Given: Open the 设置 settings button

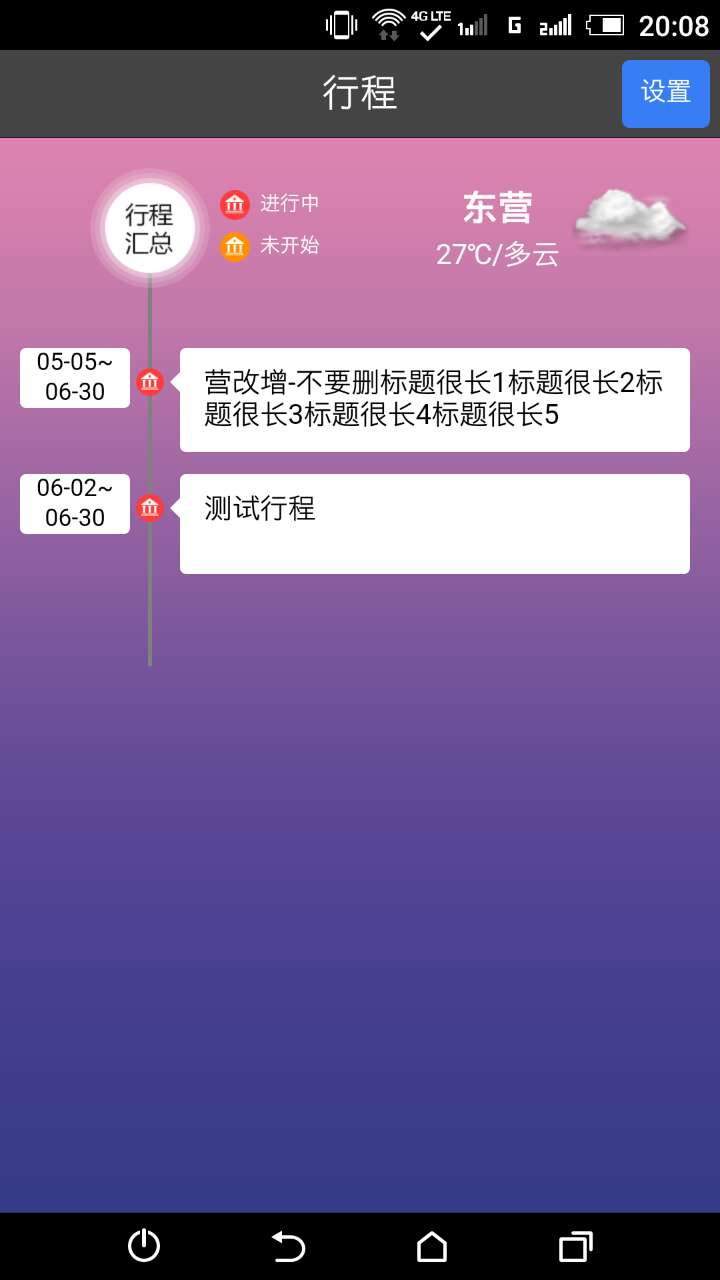Looking at the screenshot, I should [665, 94].
